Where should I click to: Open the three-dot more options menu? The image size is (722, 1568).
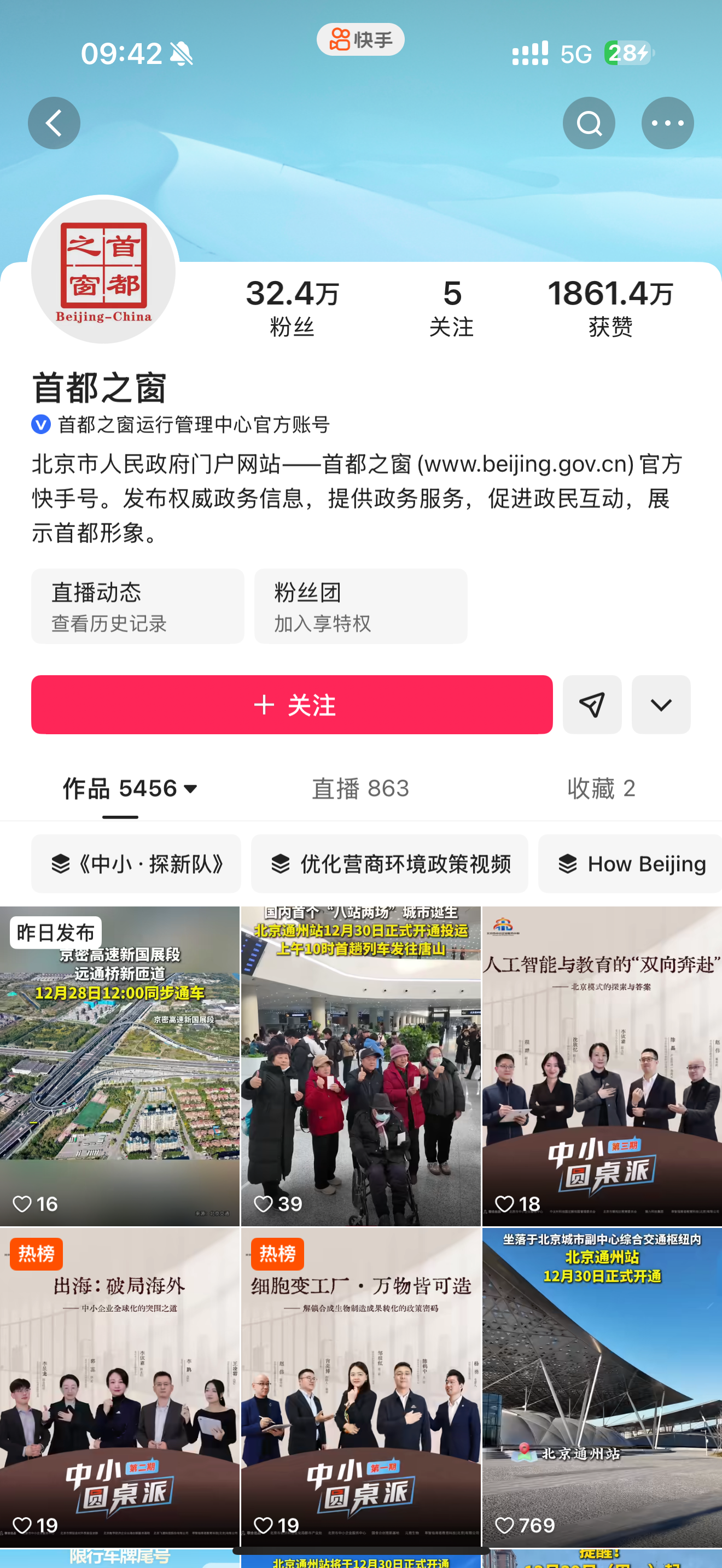tap(667, 123)
